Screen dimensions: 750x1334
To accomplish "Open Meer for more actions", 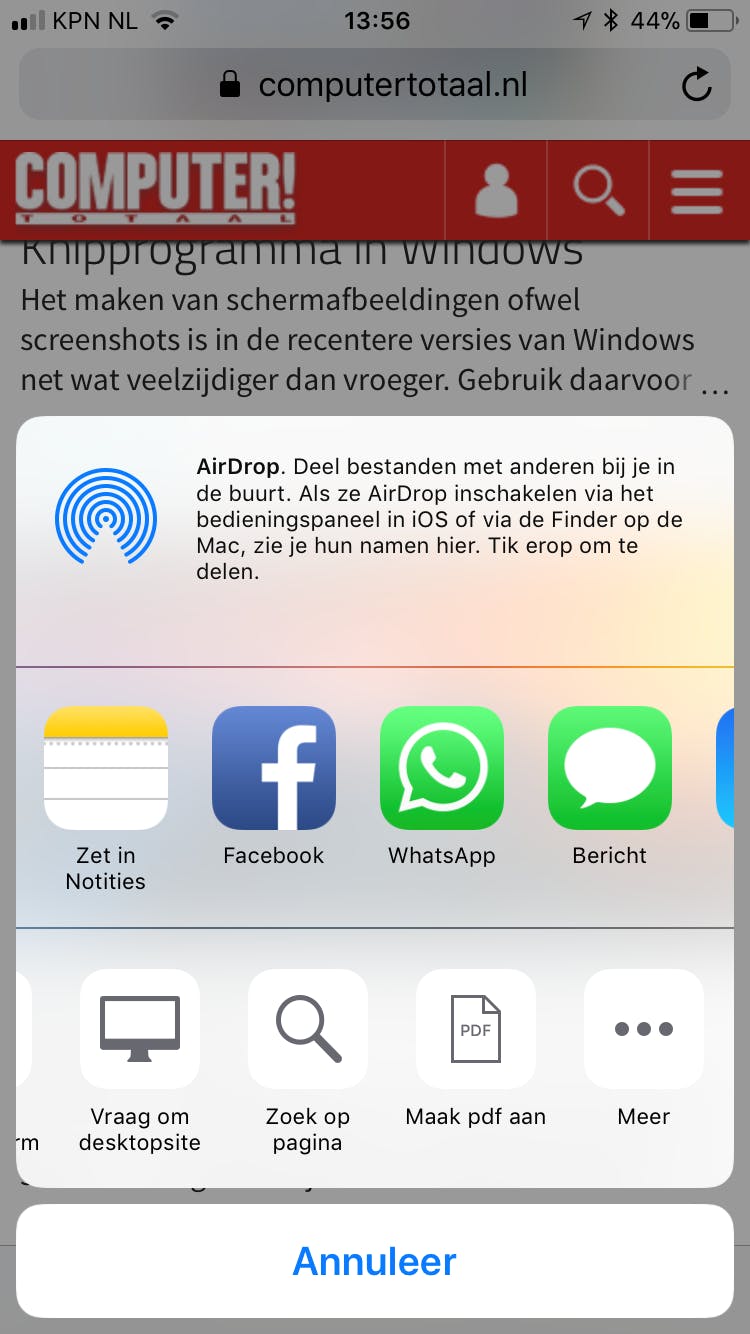I will click(644, 1029).
